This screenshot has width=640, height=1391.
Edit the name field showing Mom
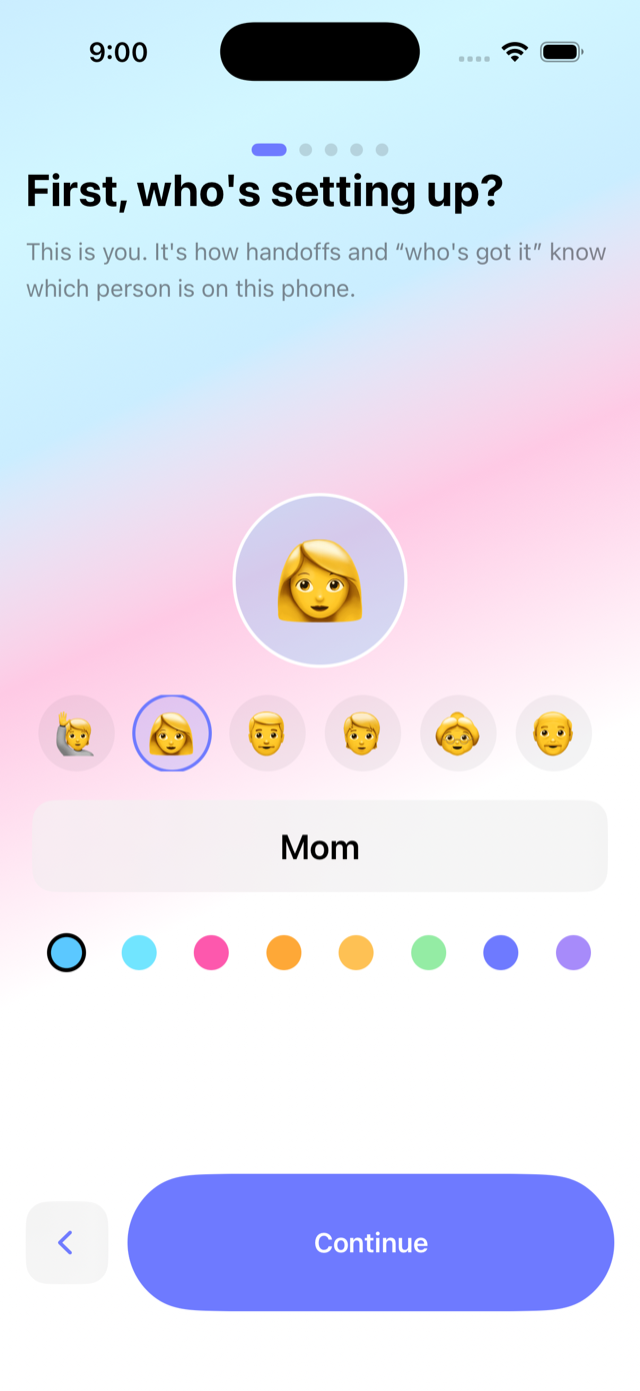click(320, 846)
